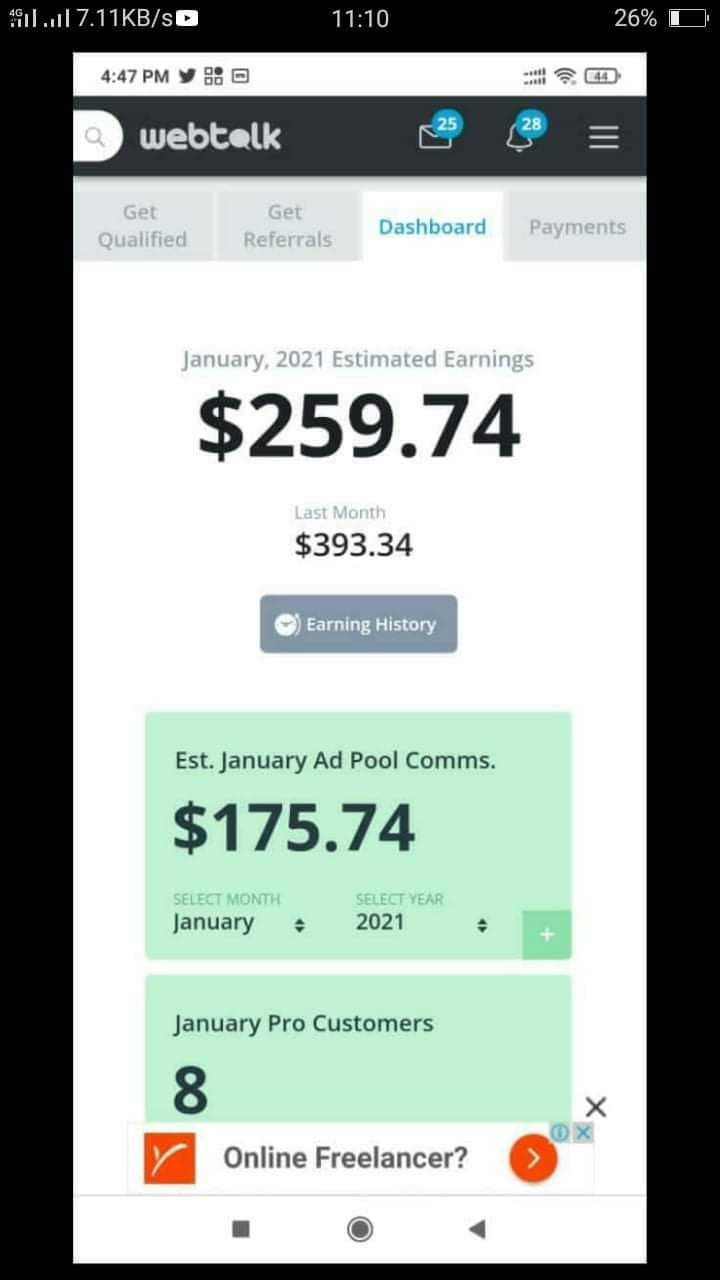Open the search box beside the webtalk logo

tap(95, 137)
